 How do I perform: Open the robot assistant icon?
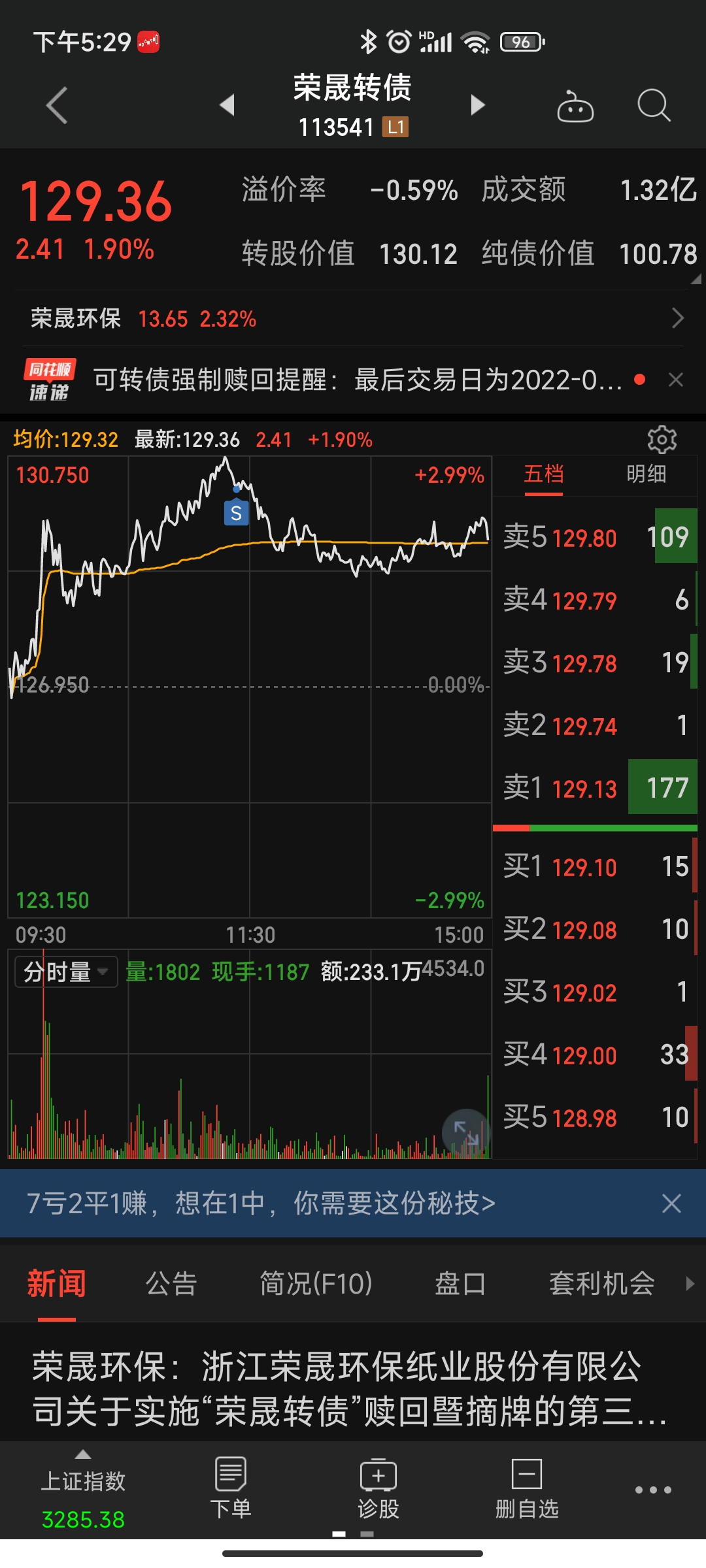coord(575,106)
